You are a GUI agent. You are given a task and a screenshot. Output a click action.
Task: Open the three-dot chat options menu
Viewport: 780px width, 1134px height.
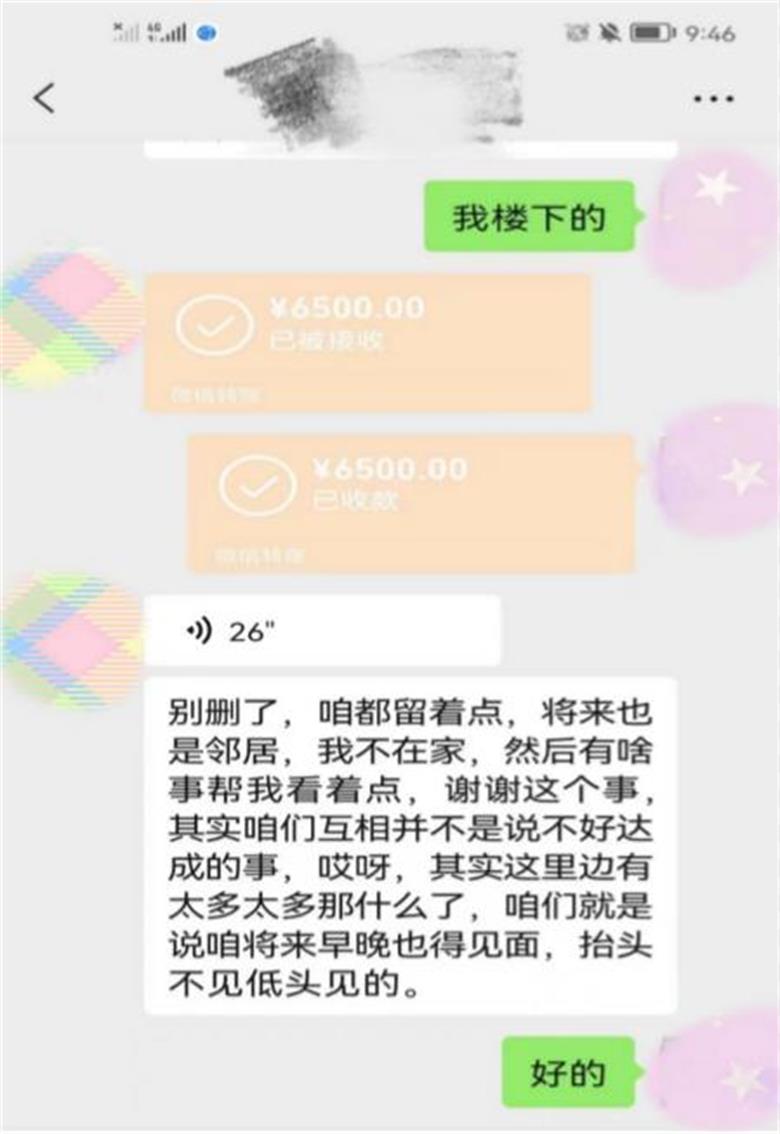[x=714, y=98]
